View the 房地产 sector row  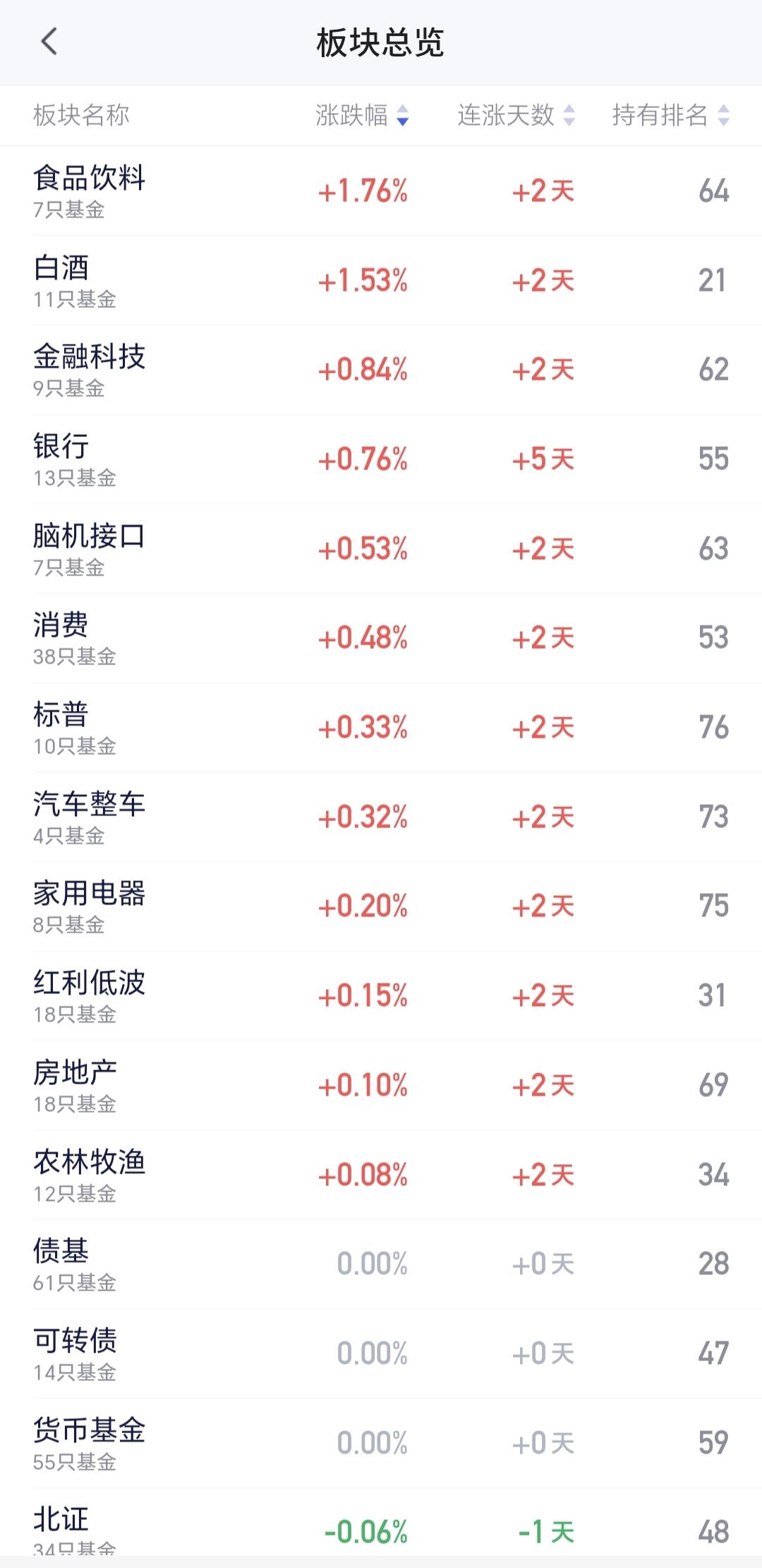pyautogui.click(x=381, y=1086)
